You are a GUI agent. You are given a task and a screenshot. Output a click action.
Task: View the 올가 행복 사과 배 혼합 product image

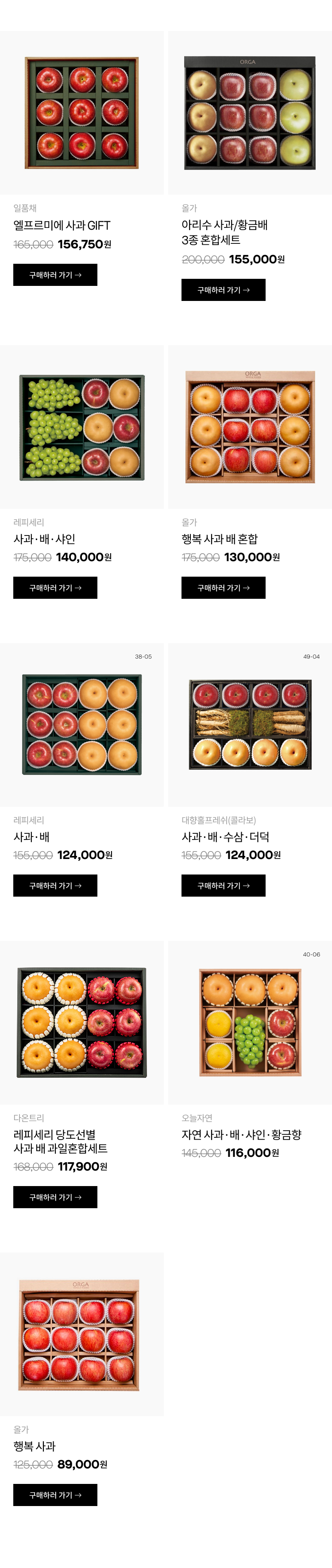pyautogui.click(x=250, y=427)
